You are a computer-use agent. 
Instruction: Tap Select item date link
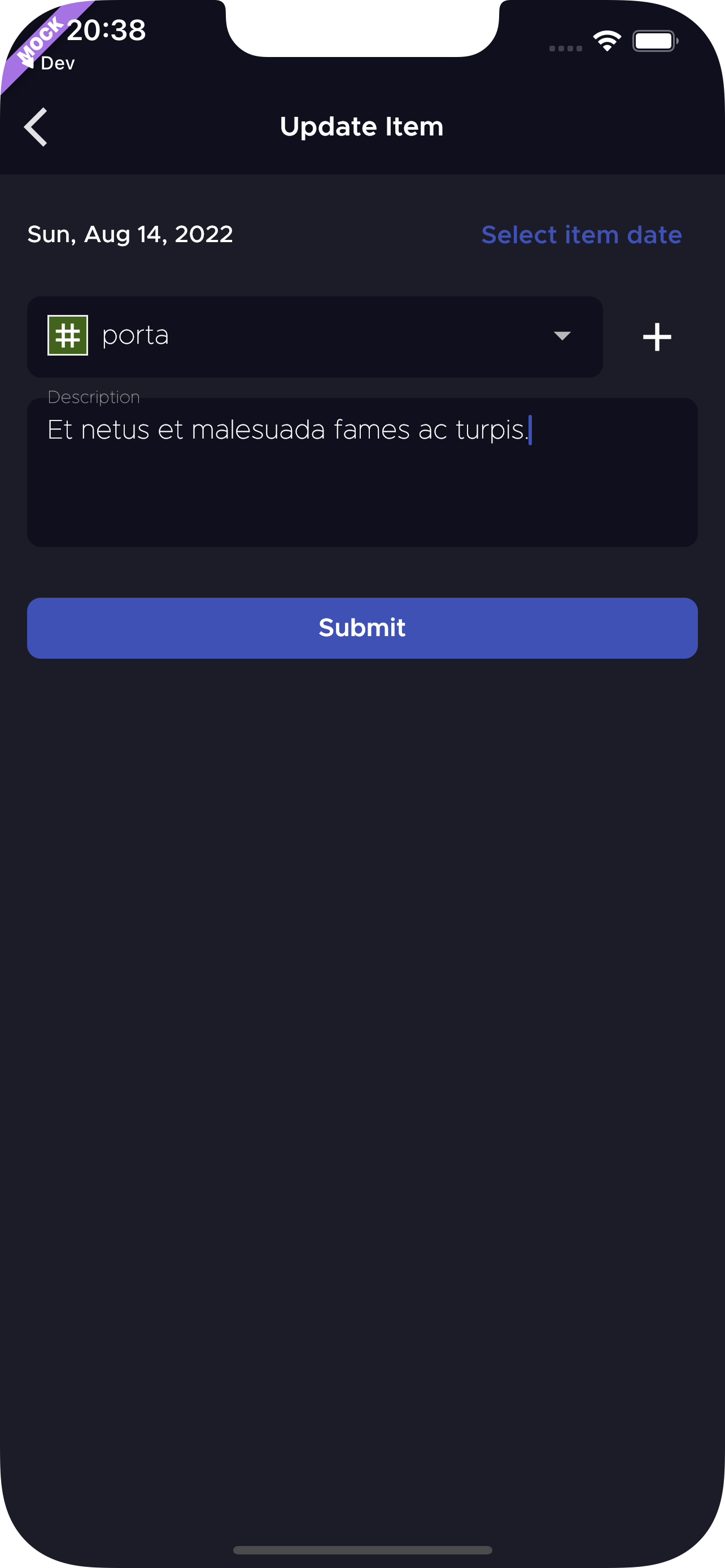coord(582,235)
